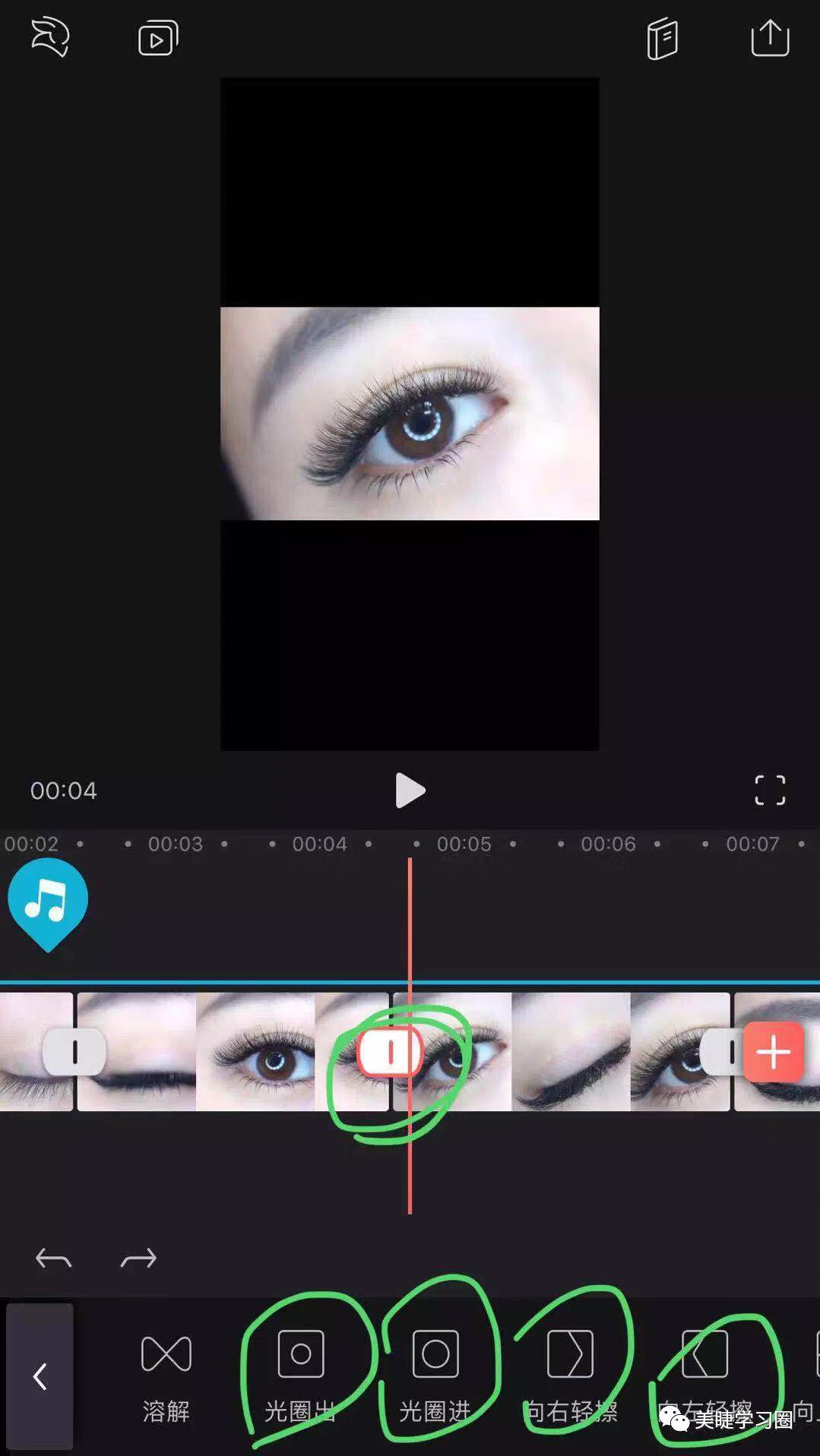Viewport: 820px width, 1456px height.
Task: Add a new clip with plus button
Action: (x=773, y=1052)
